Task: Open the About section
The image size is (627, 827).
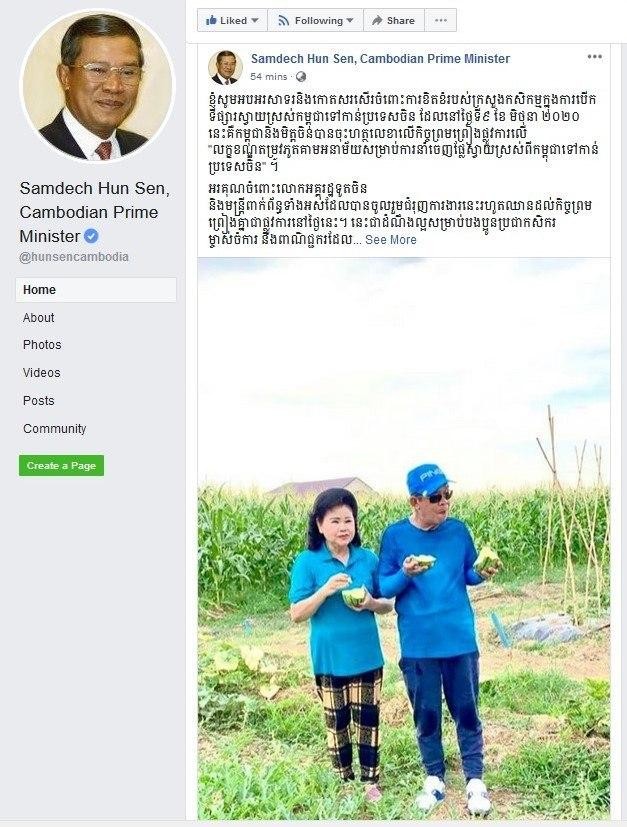Action: click(x=39, y=318)
